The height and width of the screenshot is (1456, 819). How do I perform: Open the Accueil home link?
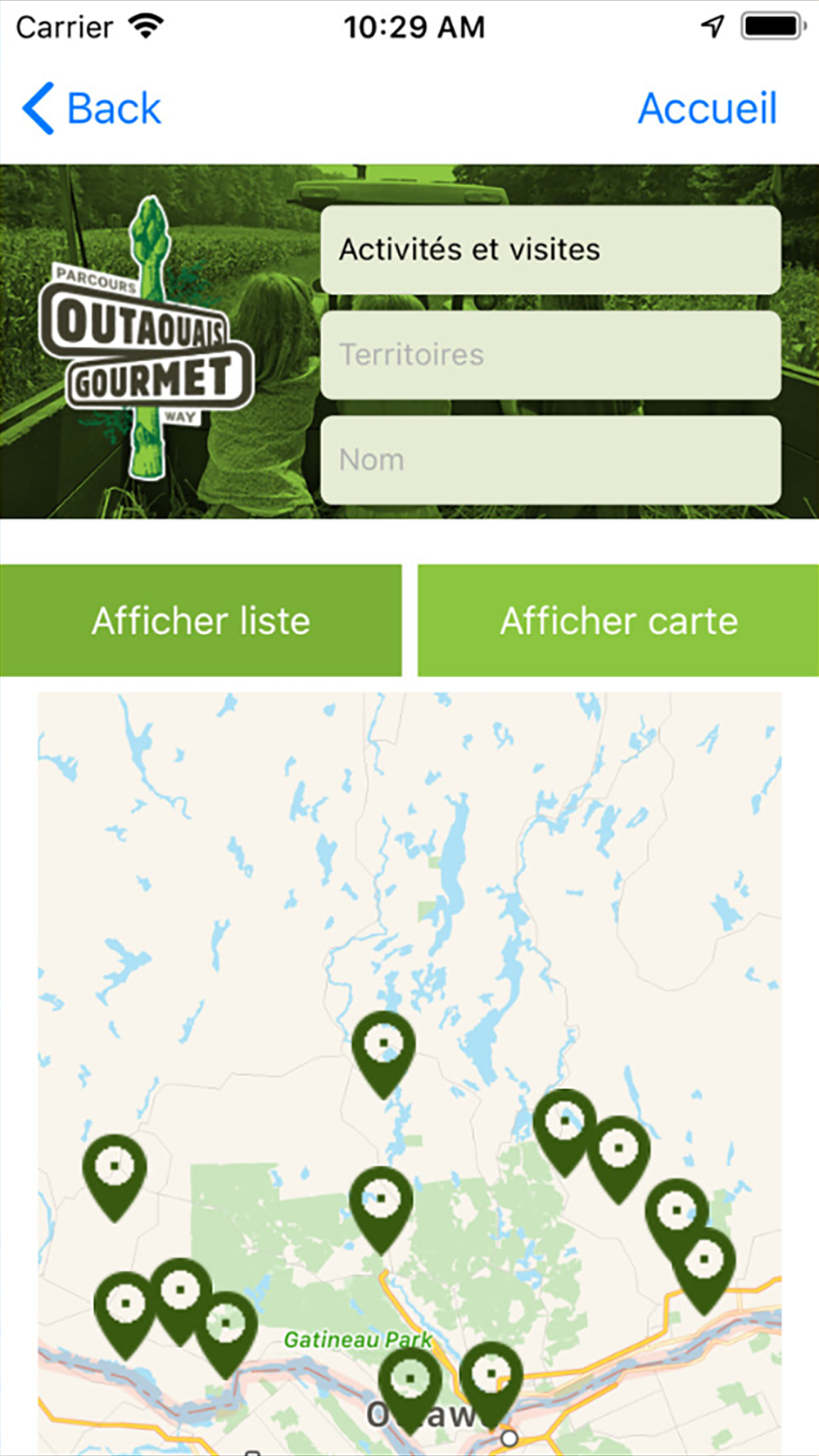pyautogui.click(x=707, y=108)
